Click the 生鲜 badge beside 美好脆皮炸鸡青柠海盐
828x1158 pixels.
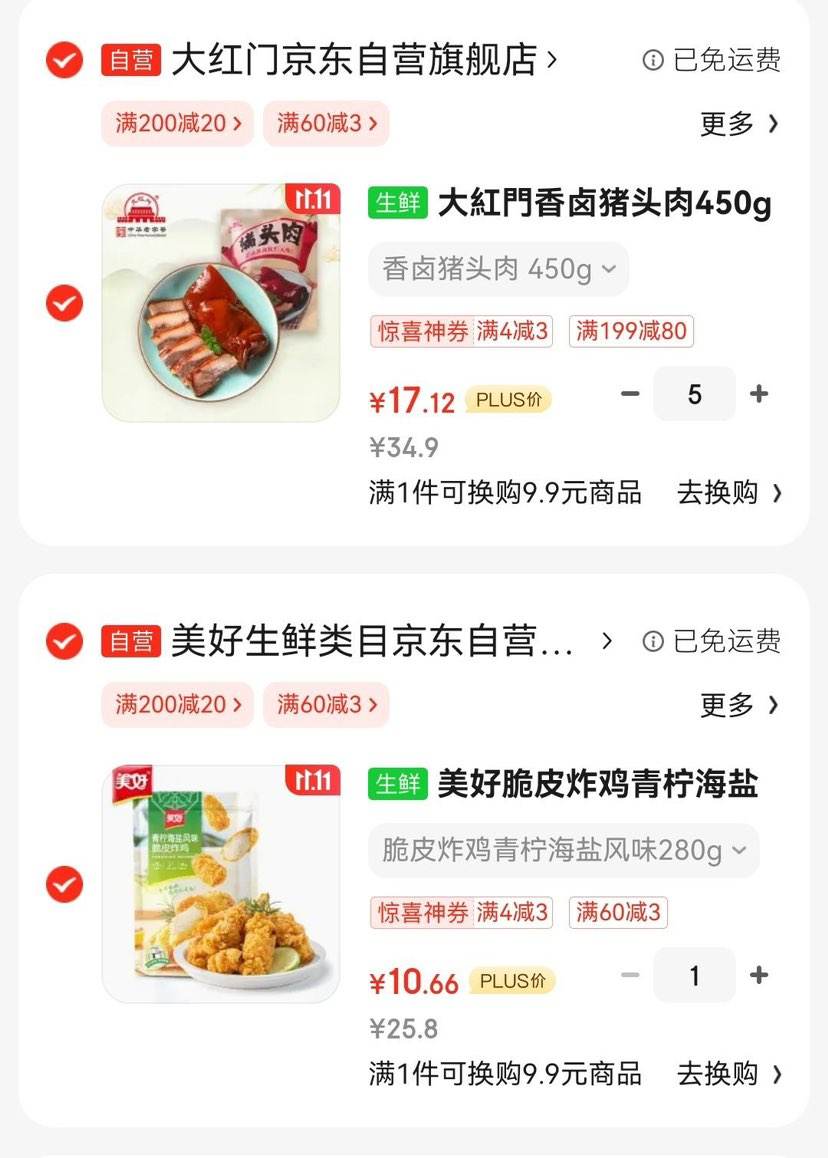tap(399, 784)
